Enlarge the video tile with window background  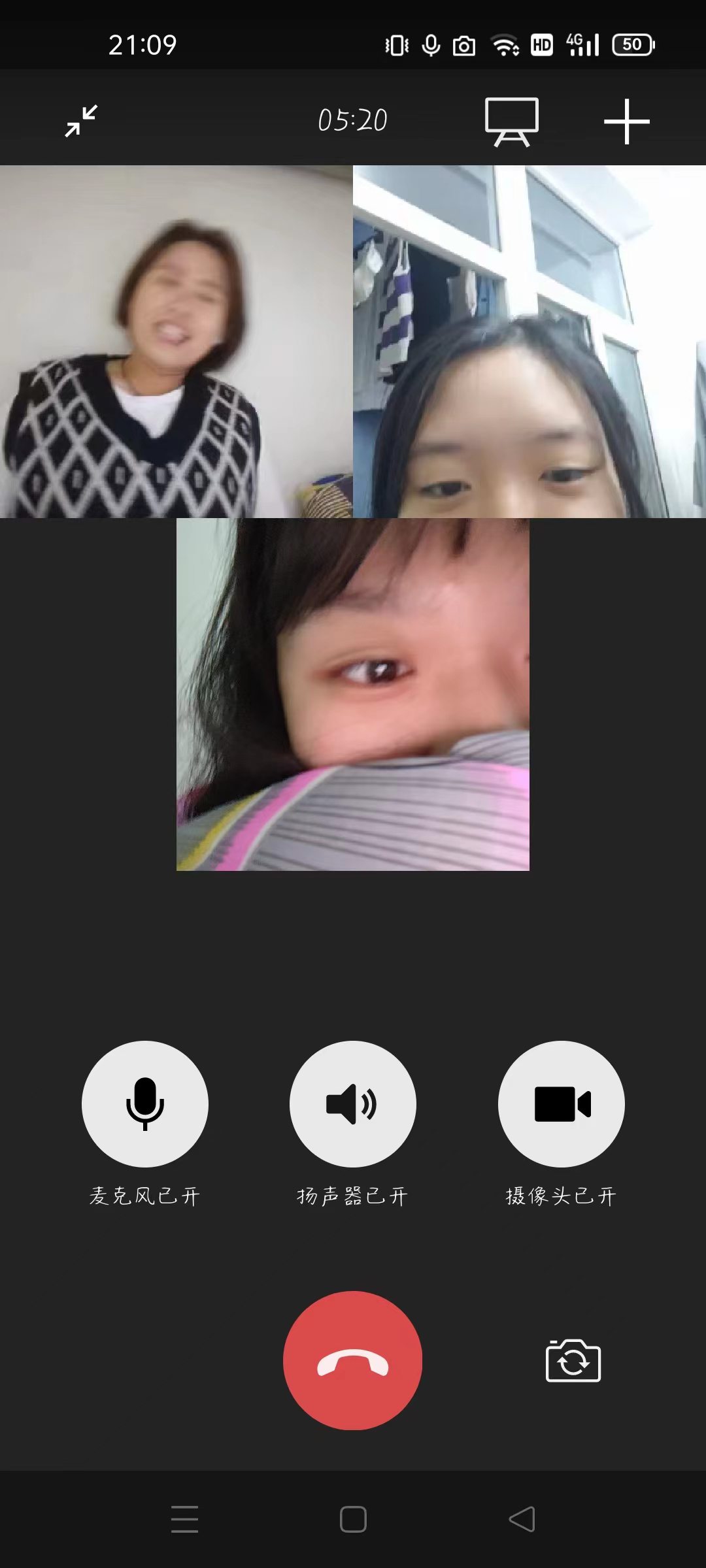click(529, 341)
